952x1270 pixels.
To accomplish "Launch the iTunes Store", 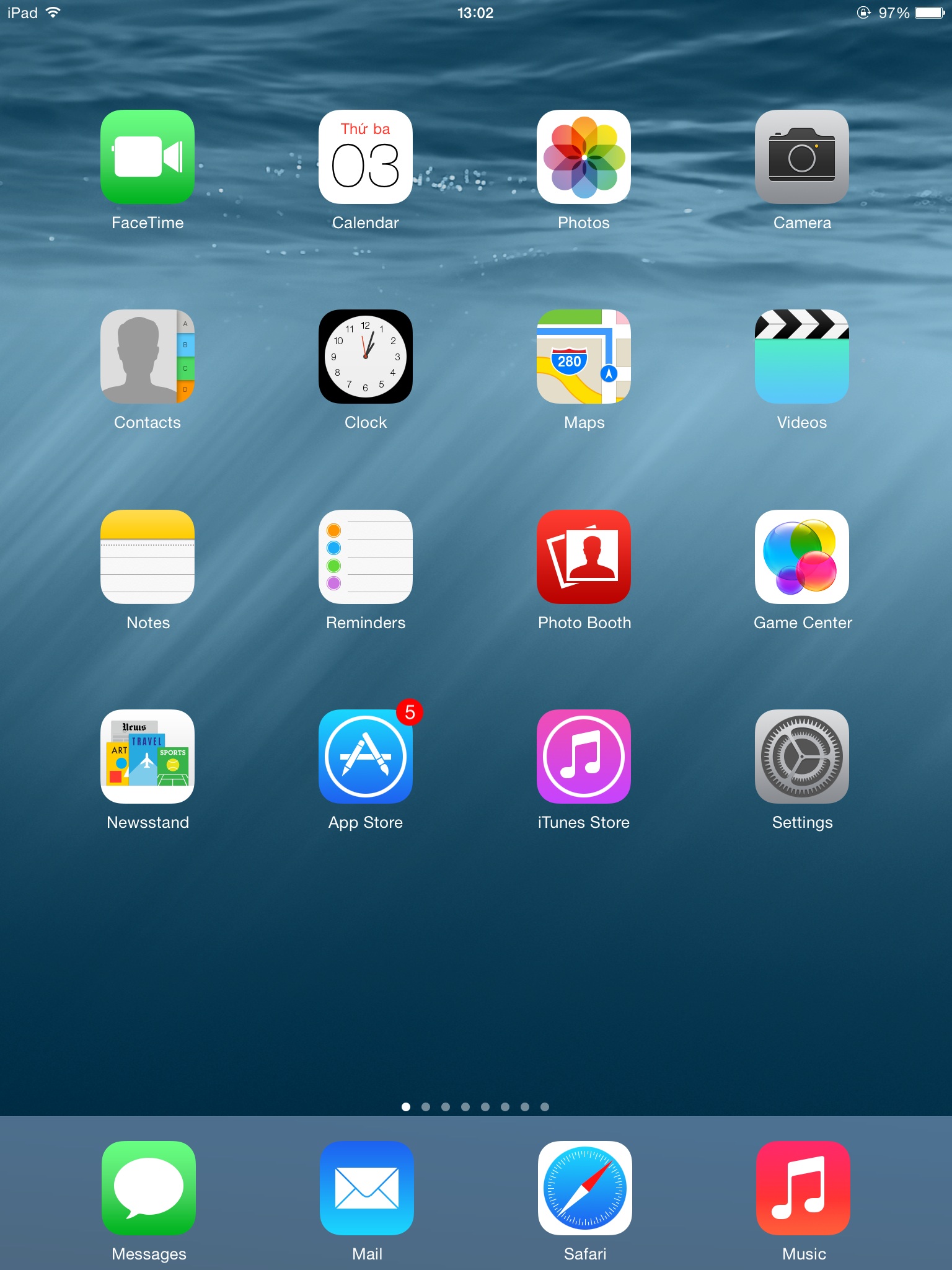I will (584, 757).
